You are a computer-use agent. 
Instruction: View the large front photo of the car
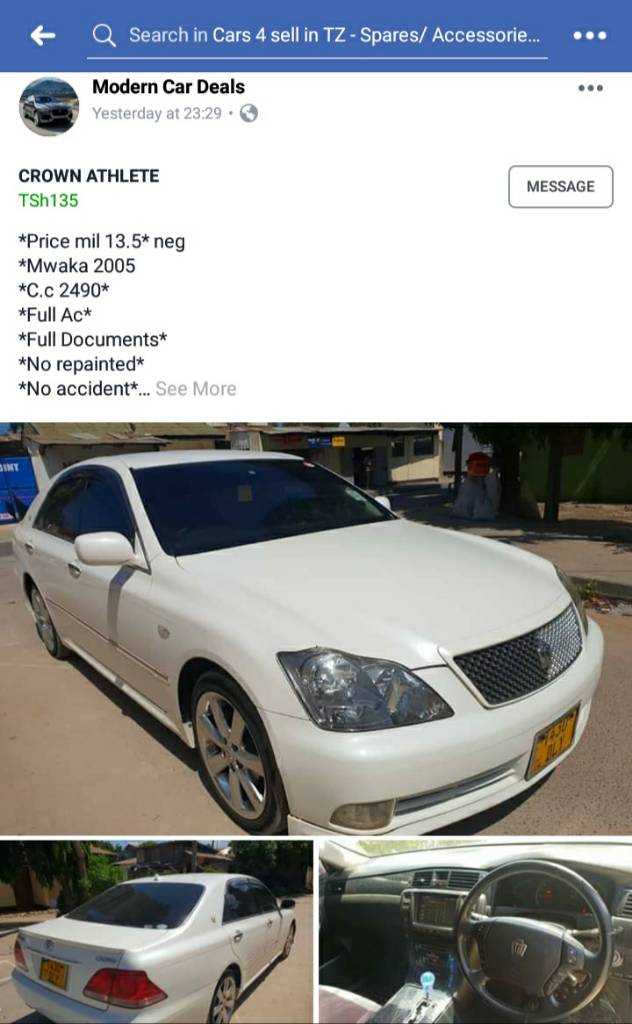[316, 629]
